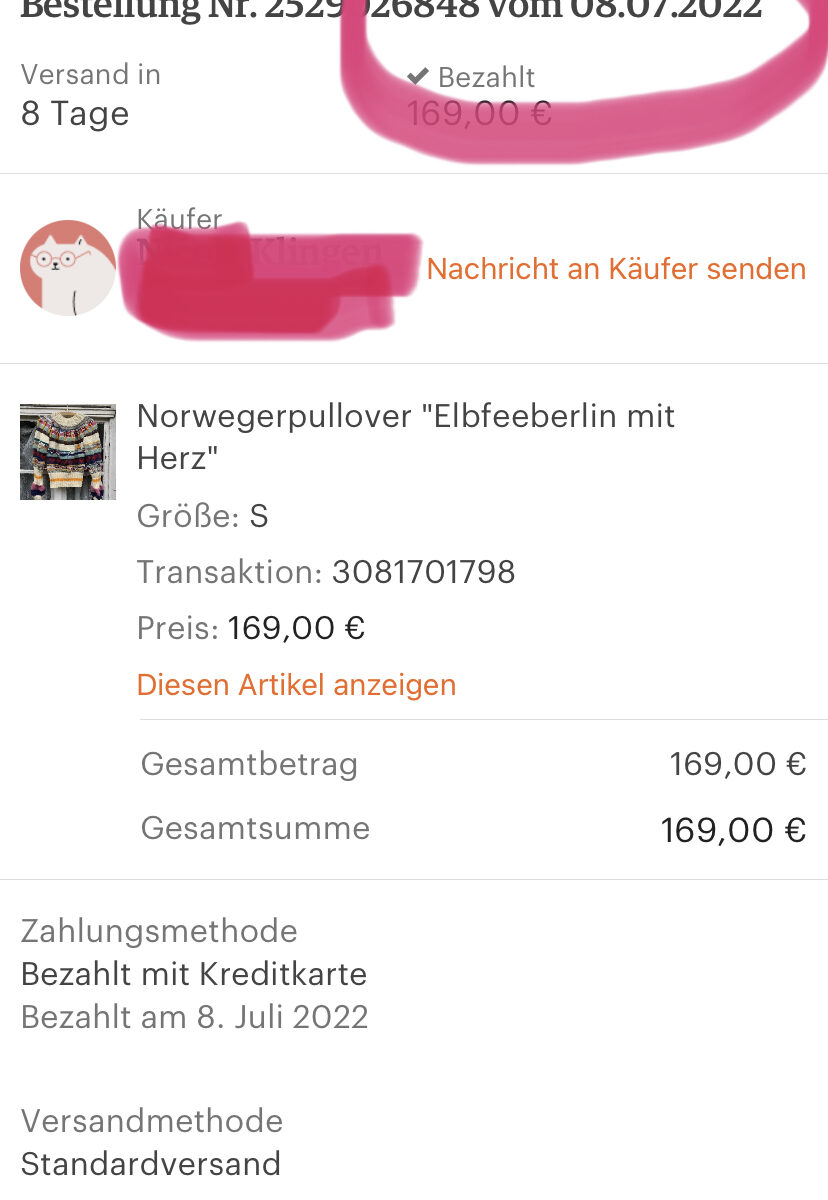828x1200 pixels.
Task: Tap 'Nachricht an Käufer senden' link
Action: (x=616, y=269)
